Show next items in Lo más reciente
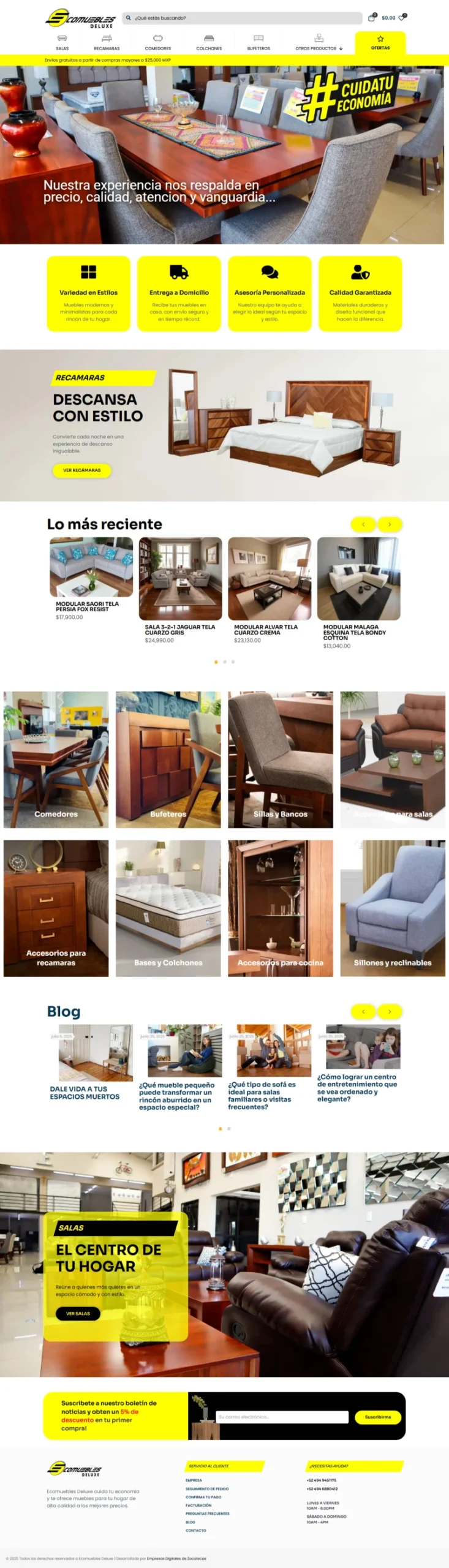Screen dimensions: 449x1568 [389, 524]
